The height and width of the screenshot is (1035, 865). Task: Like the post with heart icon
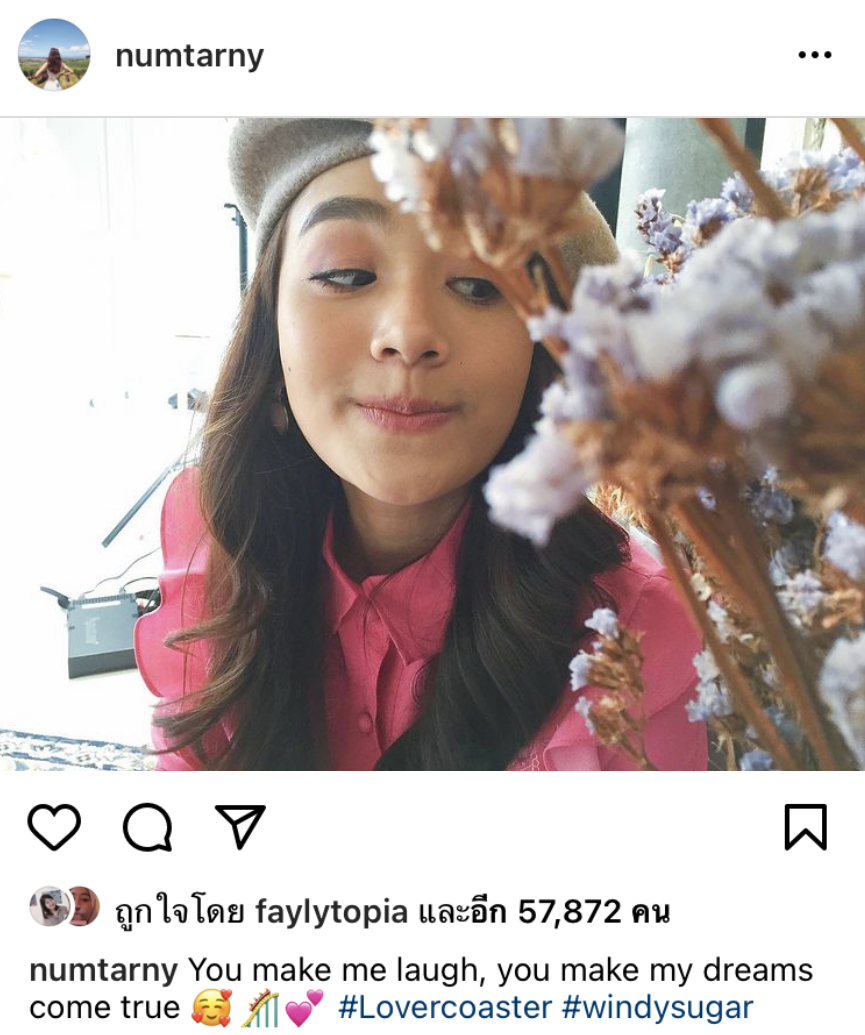(54, 827)
